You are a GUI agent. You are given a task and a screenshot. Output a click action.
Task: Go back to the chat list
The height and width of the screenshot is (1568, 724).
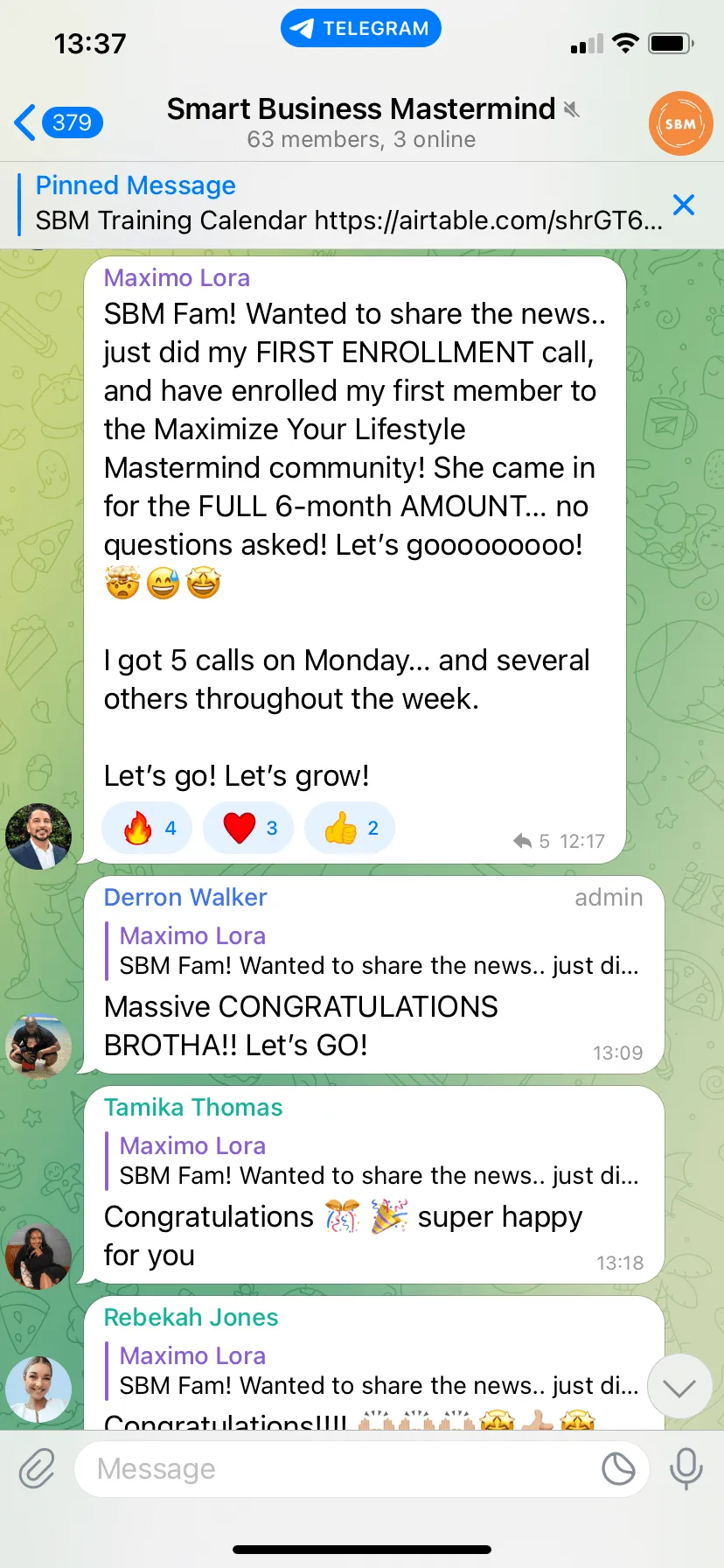58,122
